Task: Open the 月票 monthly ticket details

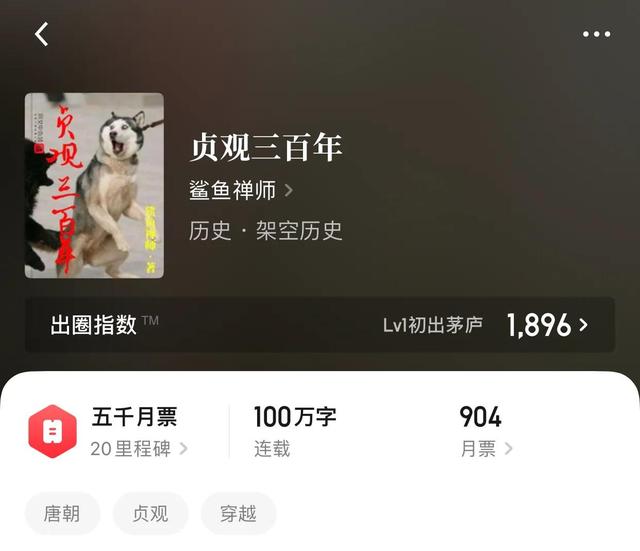Action: click(486, 449)
